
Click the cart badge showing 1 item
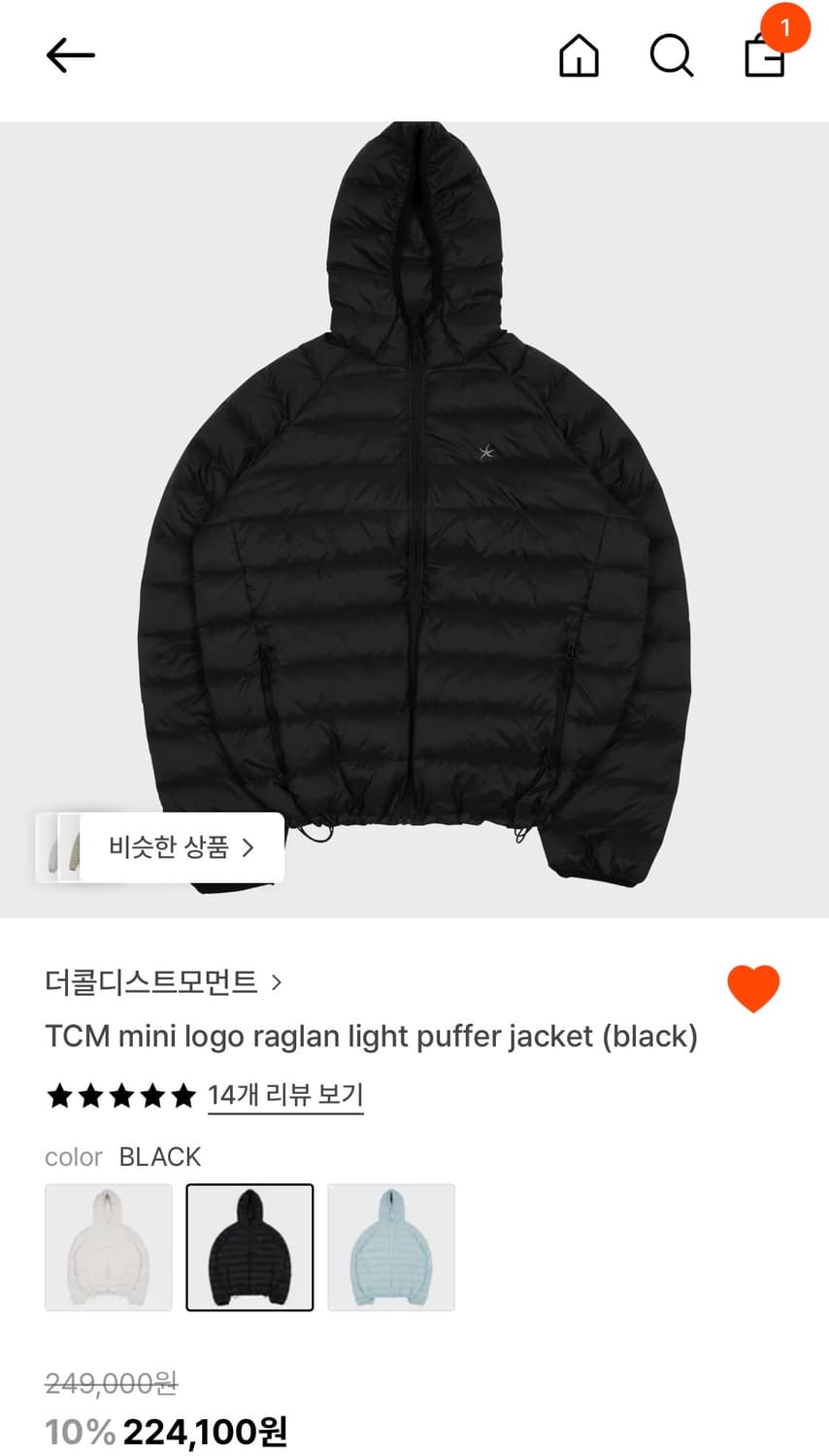point(784,27)
